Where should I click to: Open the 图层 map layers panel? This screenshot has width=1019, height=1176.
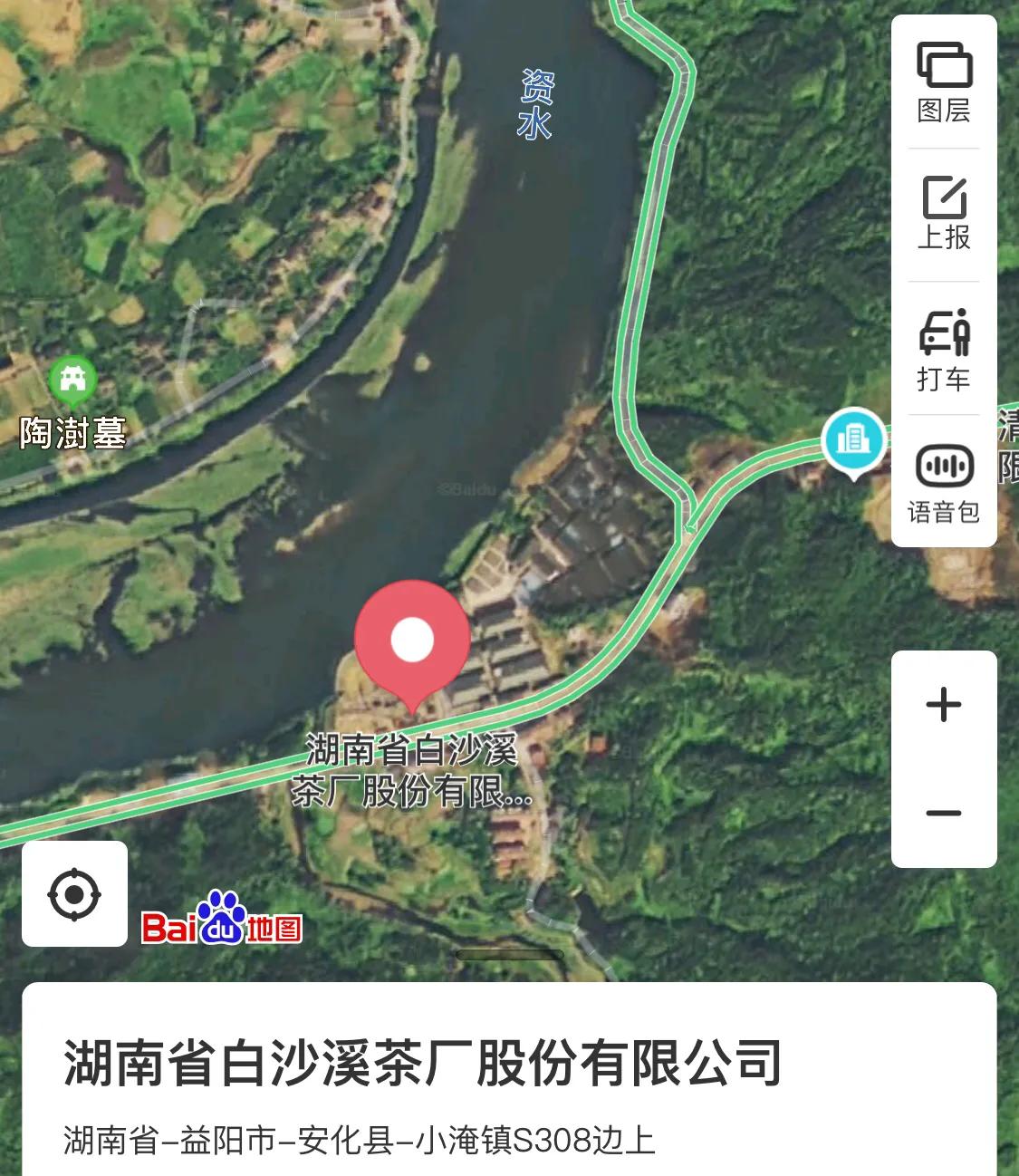(x=944, y=82)
